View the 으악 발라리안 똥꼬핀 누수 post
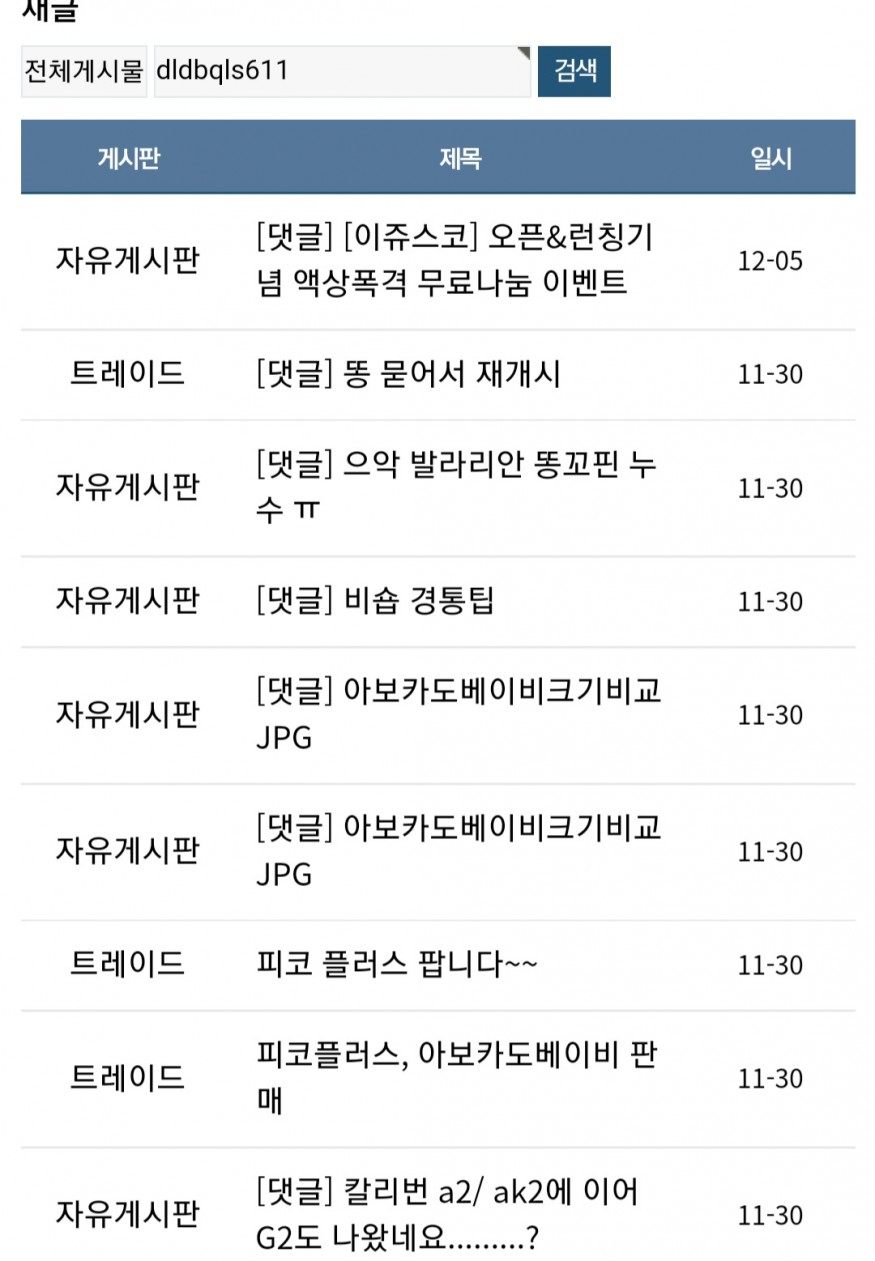 coord(455,488)
